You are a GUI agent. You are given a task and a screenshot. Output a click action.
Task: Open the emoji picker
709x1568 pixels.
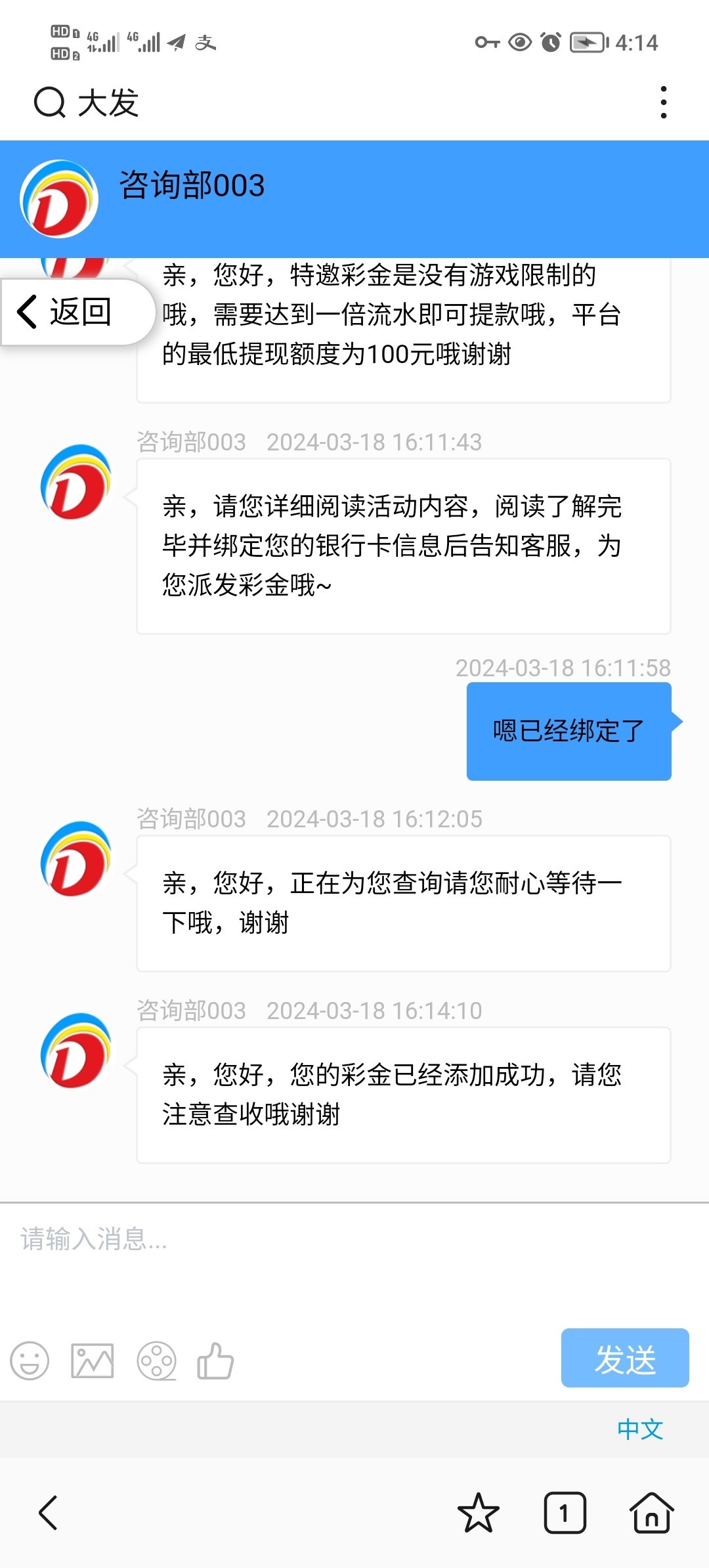(30, 1361)
